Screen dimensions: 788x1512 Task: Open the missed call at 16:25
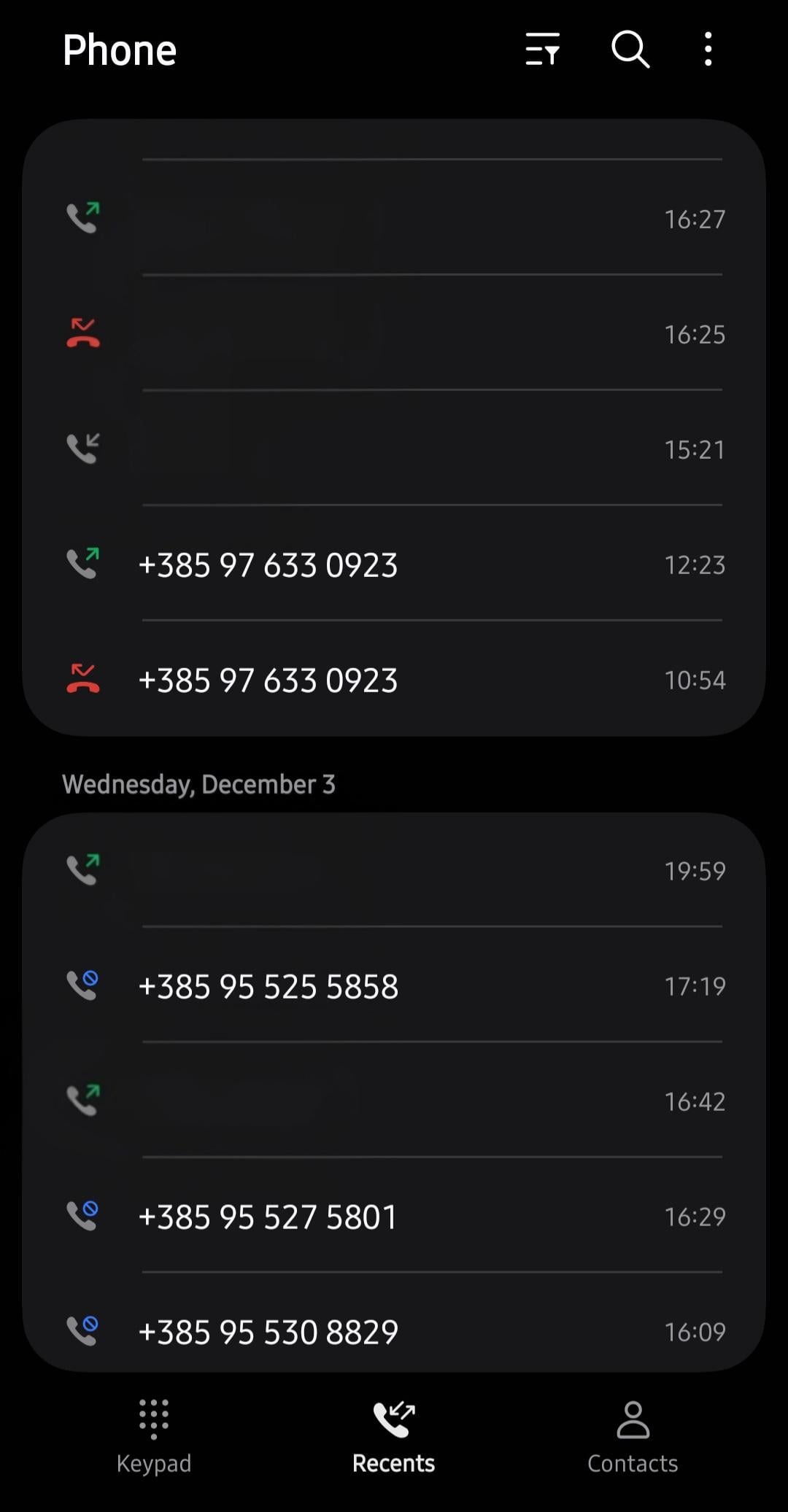pos(394,334)
